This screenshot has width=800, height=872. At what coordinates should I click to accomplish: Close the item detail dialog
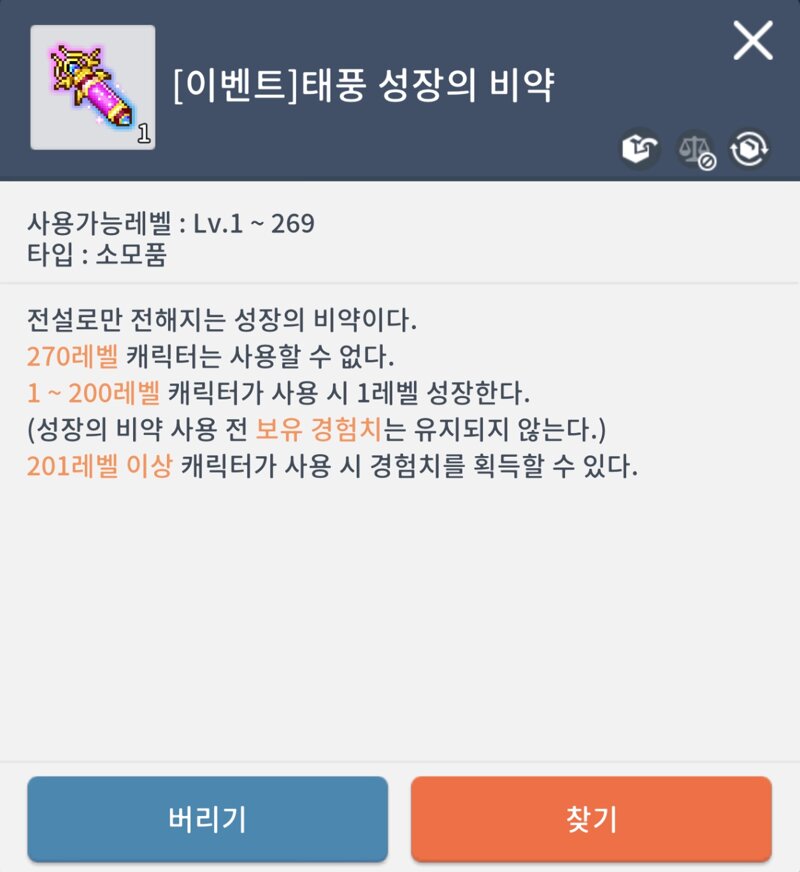click(752, 41)
